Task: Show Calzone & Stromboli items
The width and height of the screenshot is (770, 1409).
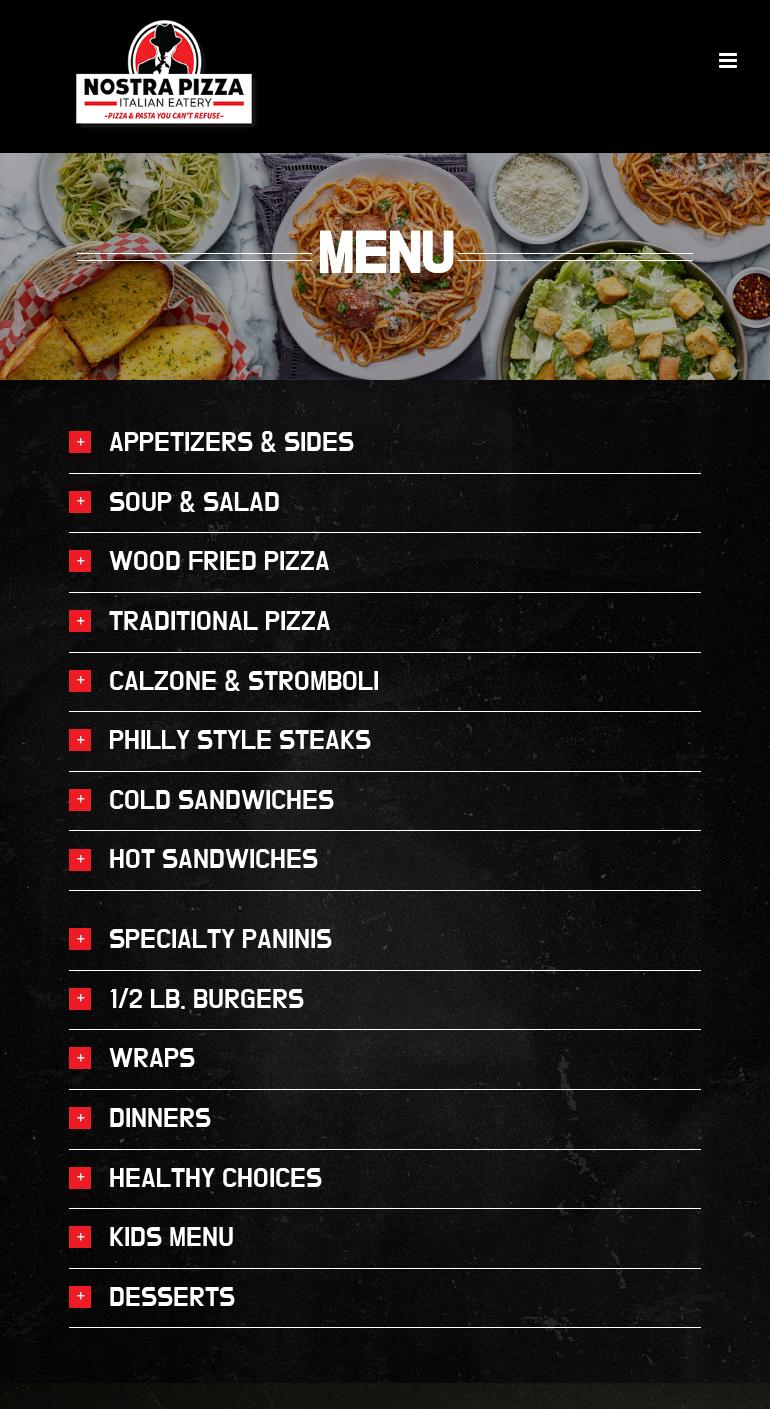Action: [385, 681]
